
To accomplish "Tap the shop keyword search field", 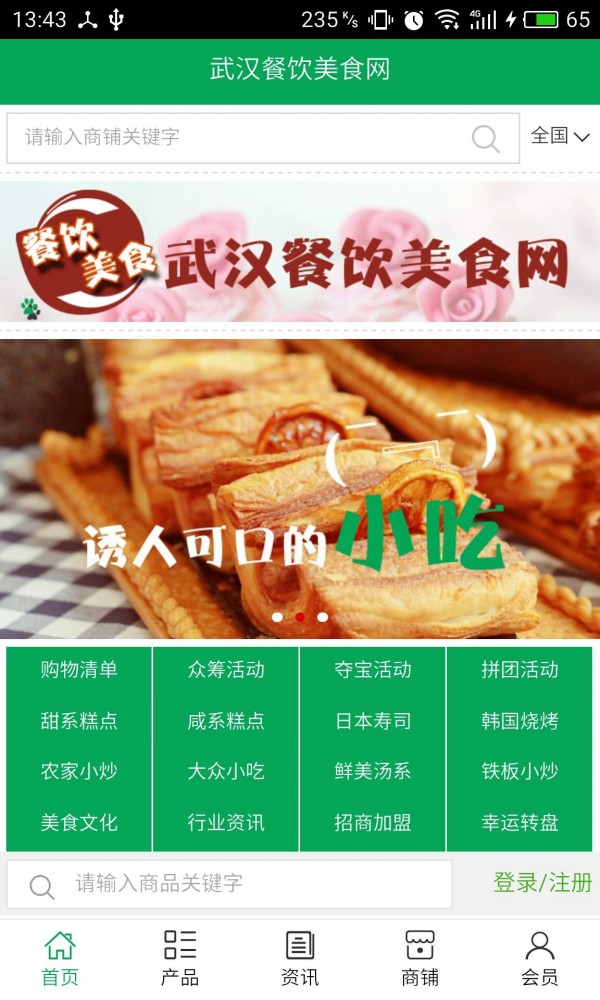I will 240,138.
